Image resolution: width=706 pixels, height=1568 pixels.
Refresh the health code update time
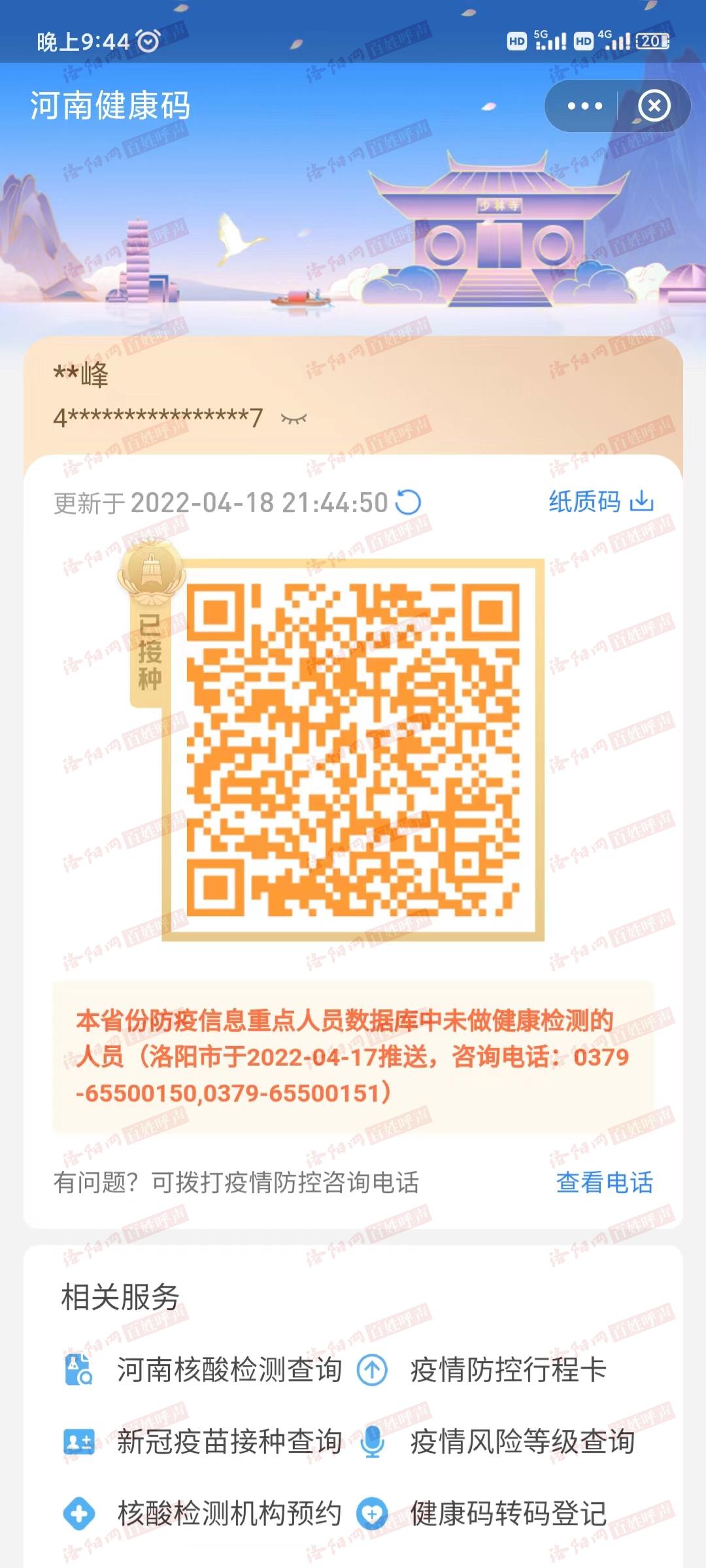[409, 502]
